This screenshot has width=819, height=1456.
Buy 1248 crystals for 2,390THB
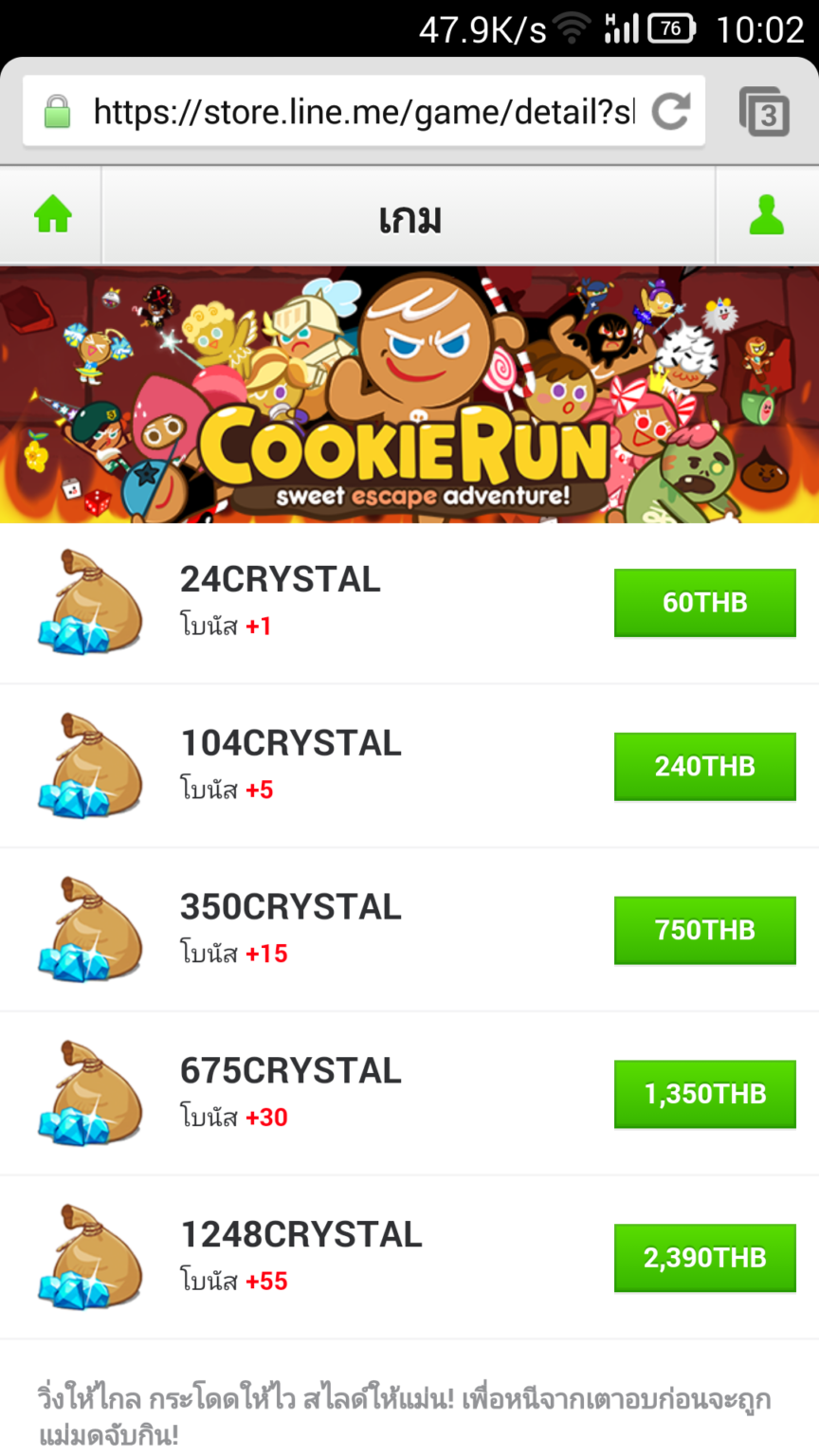tap(704, 1259)
